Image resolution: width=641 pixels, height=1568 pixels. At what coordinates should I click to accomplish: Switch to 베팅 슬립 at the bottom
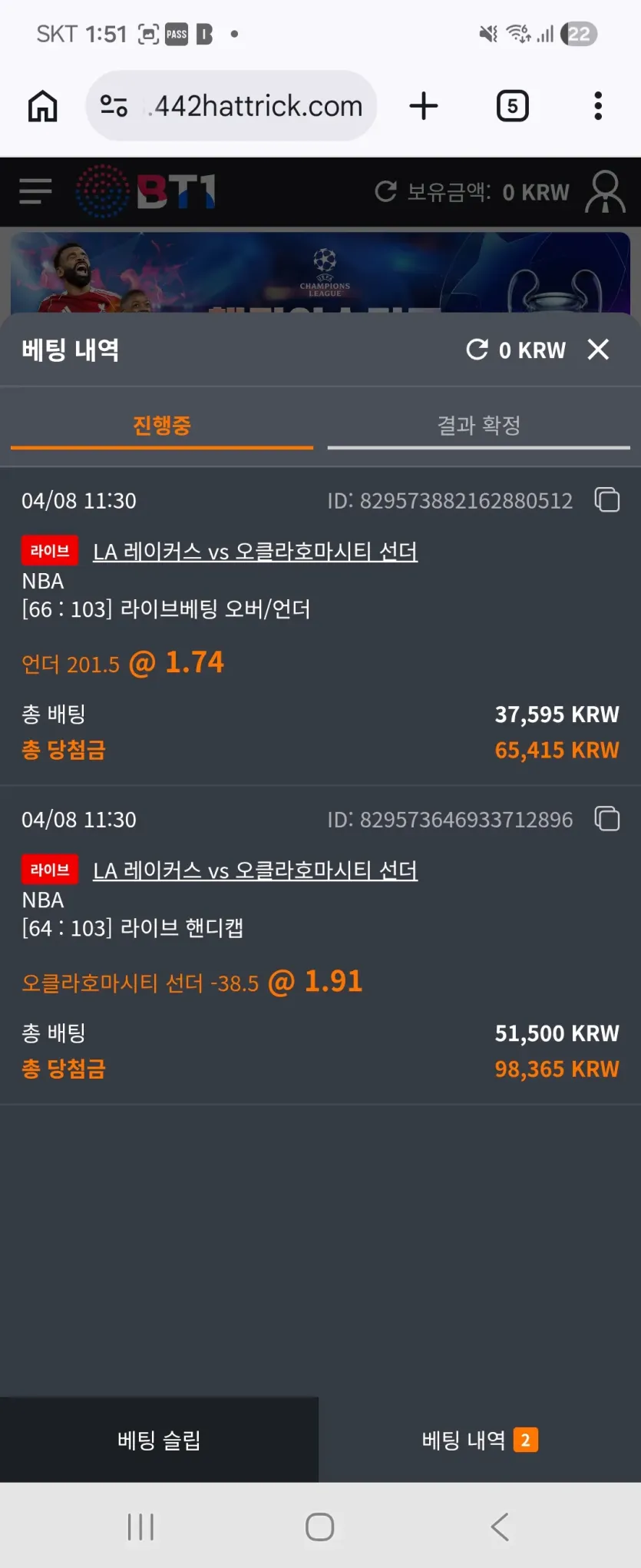(x=159, y=1440)
